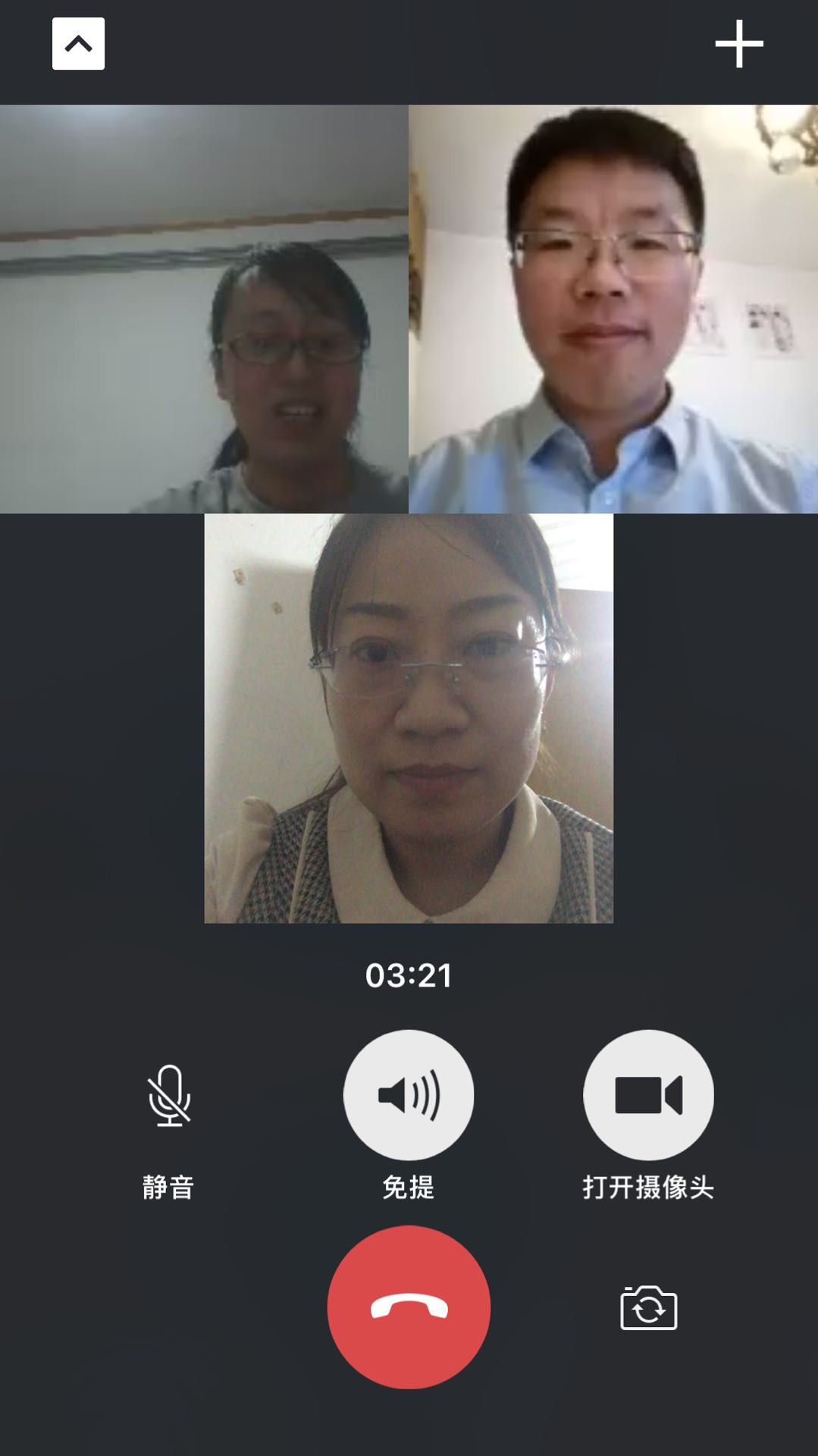Viewport: 818px width, 1456px height.
Task: Toggle the camera button (打开摄像头)
Action: pos(648,1094)
